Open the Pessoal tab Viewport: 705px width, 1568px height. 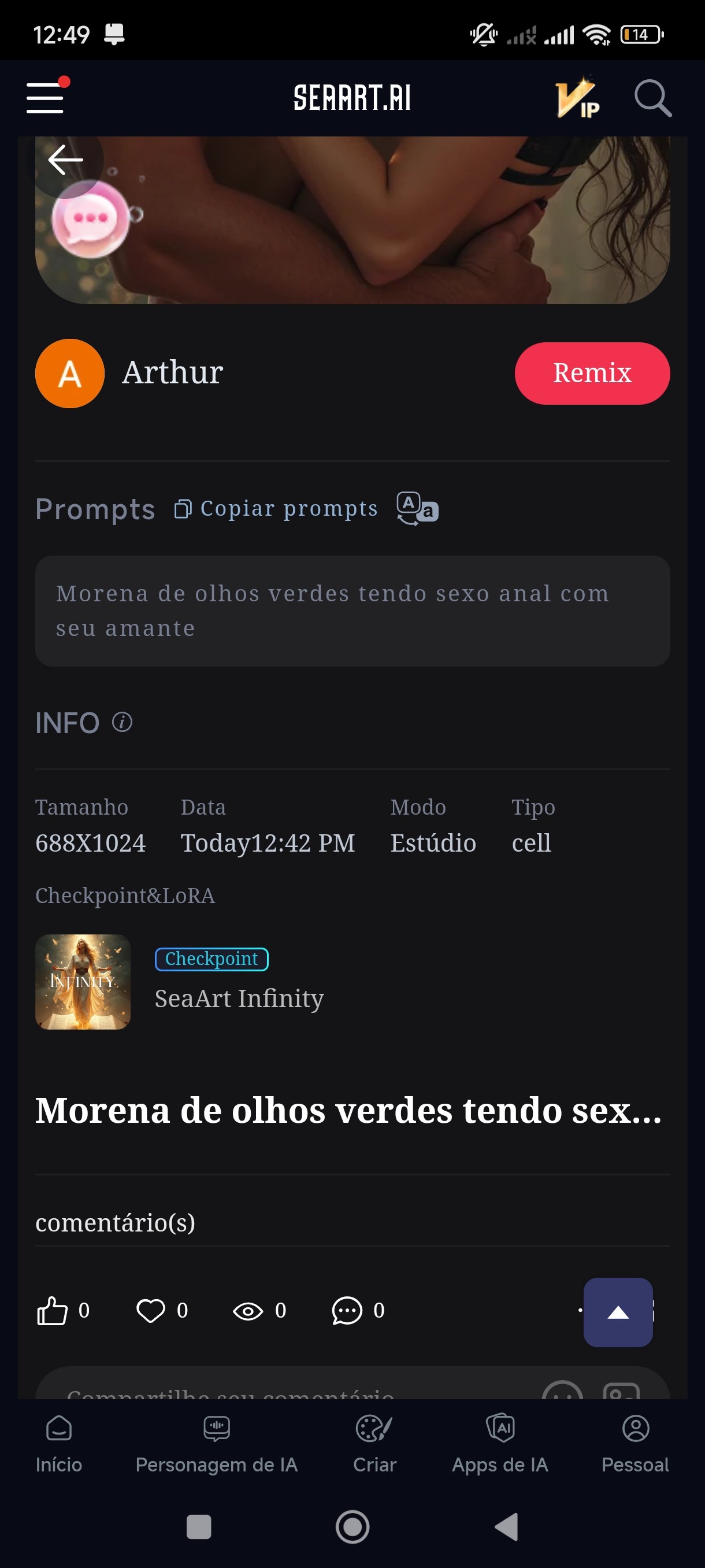point(635,1443)
